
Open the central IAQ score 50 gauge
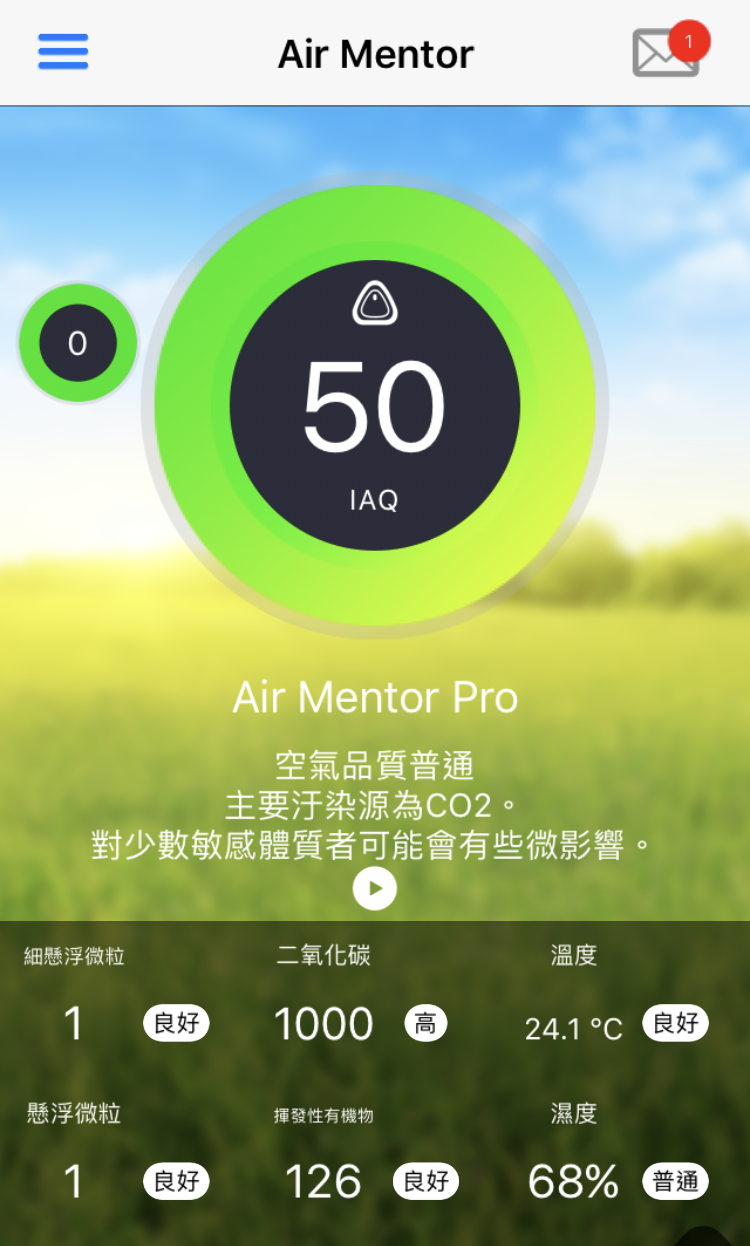[x=375, y=405]
